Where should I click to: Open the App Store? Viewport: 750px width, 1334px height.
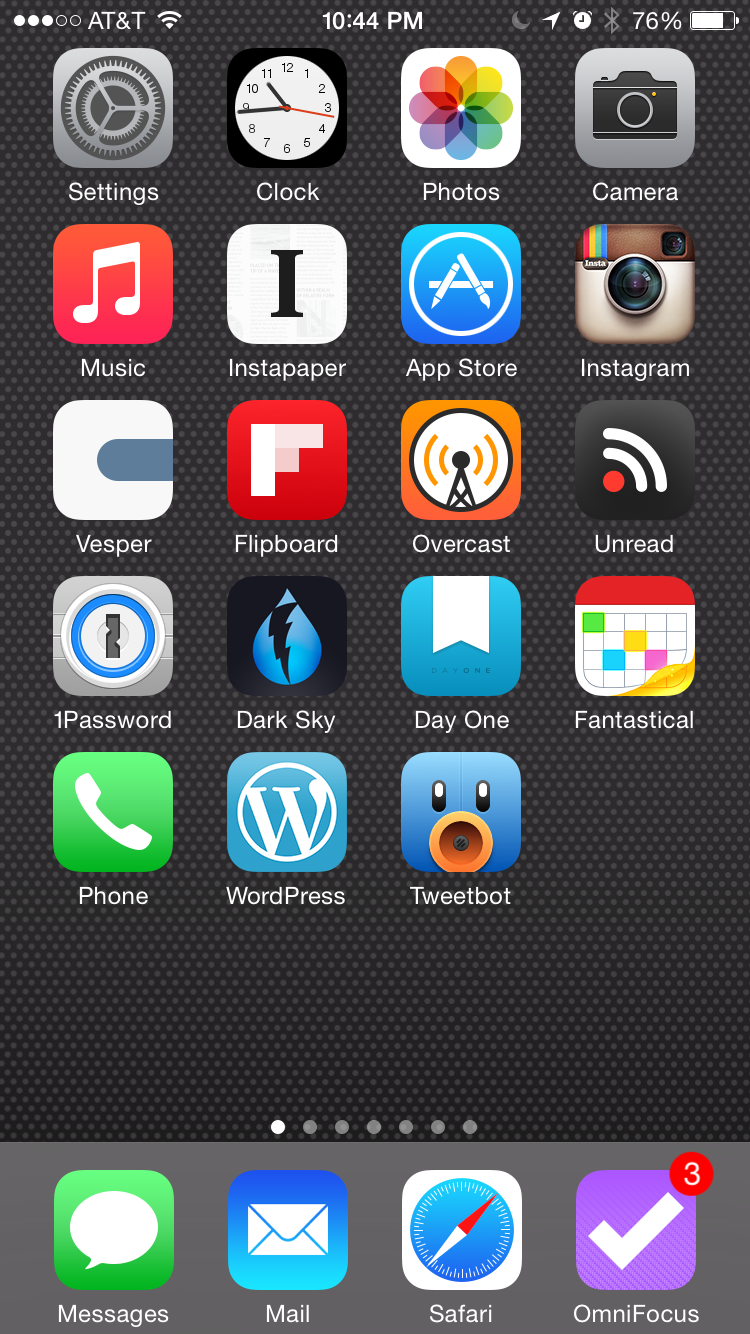[461, 284]
